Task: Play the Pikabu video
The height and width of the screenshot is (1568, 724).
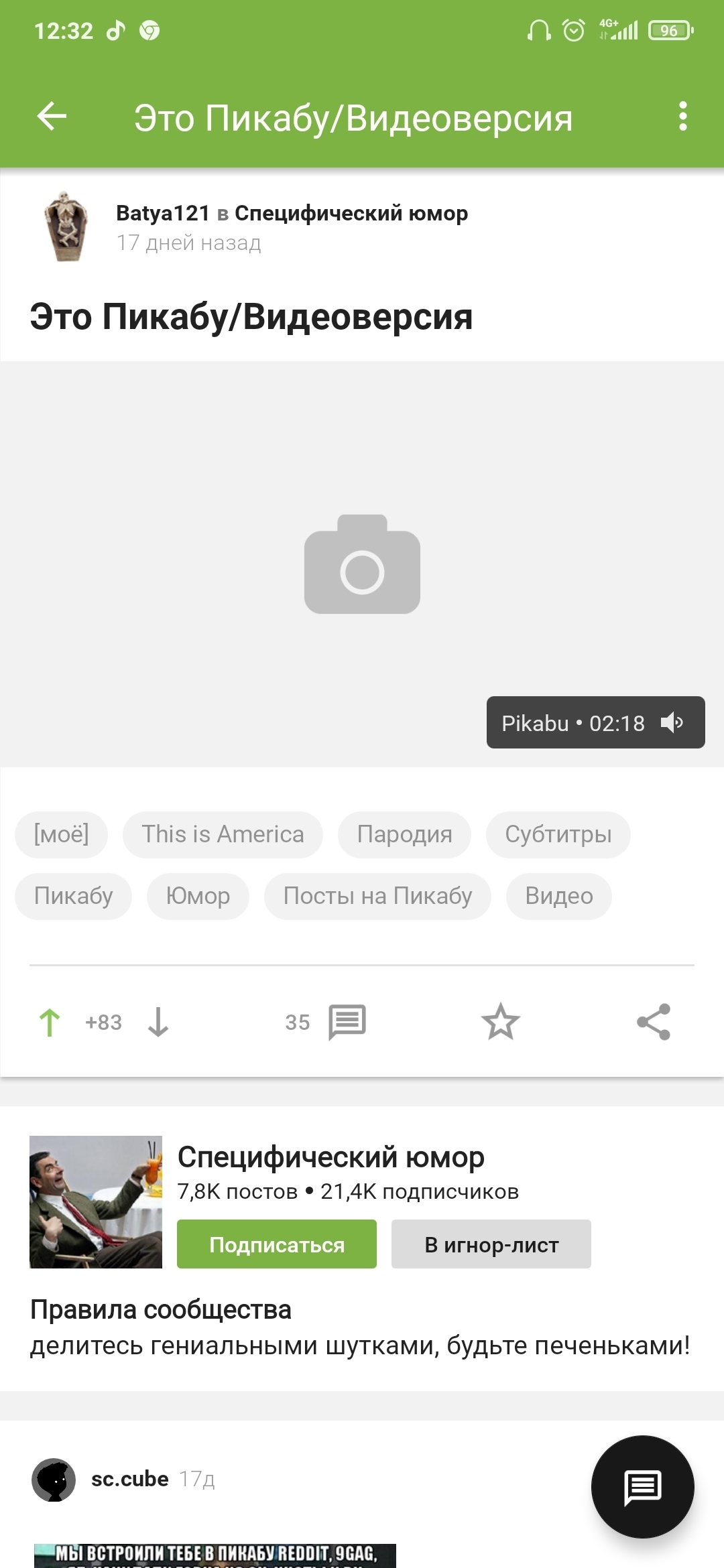Action: (362, 564)
